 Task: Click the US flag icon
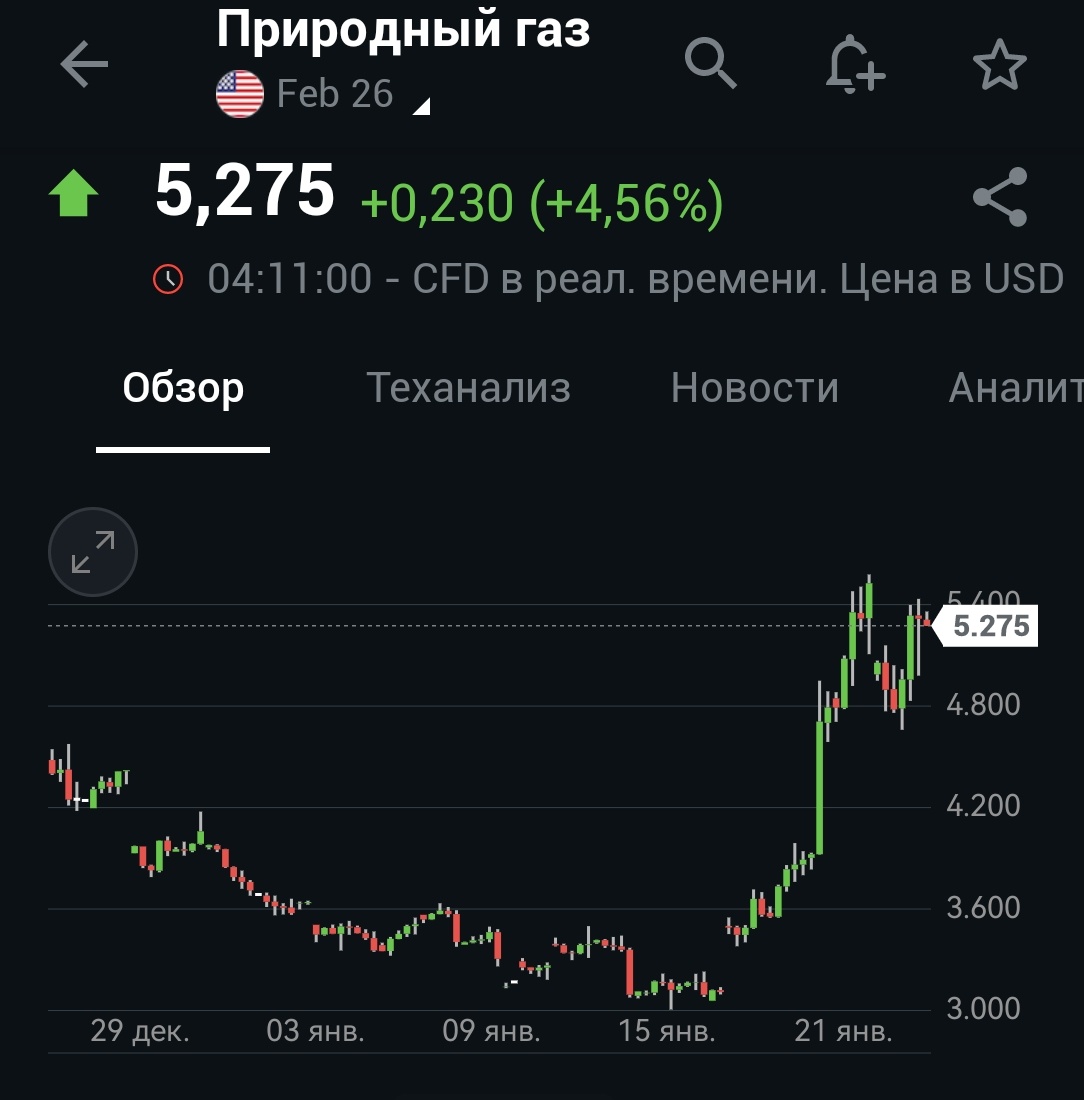[240, 93]
